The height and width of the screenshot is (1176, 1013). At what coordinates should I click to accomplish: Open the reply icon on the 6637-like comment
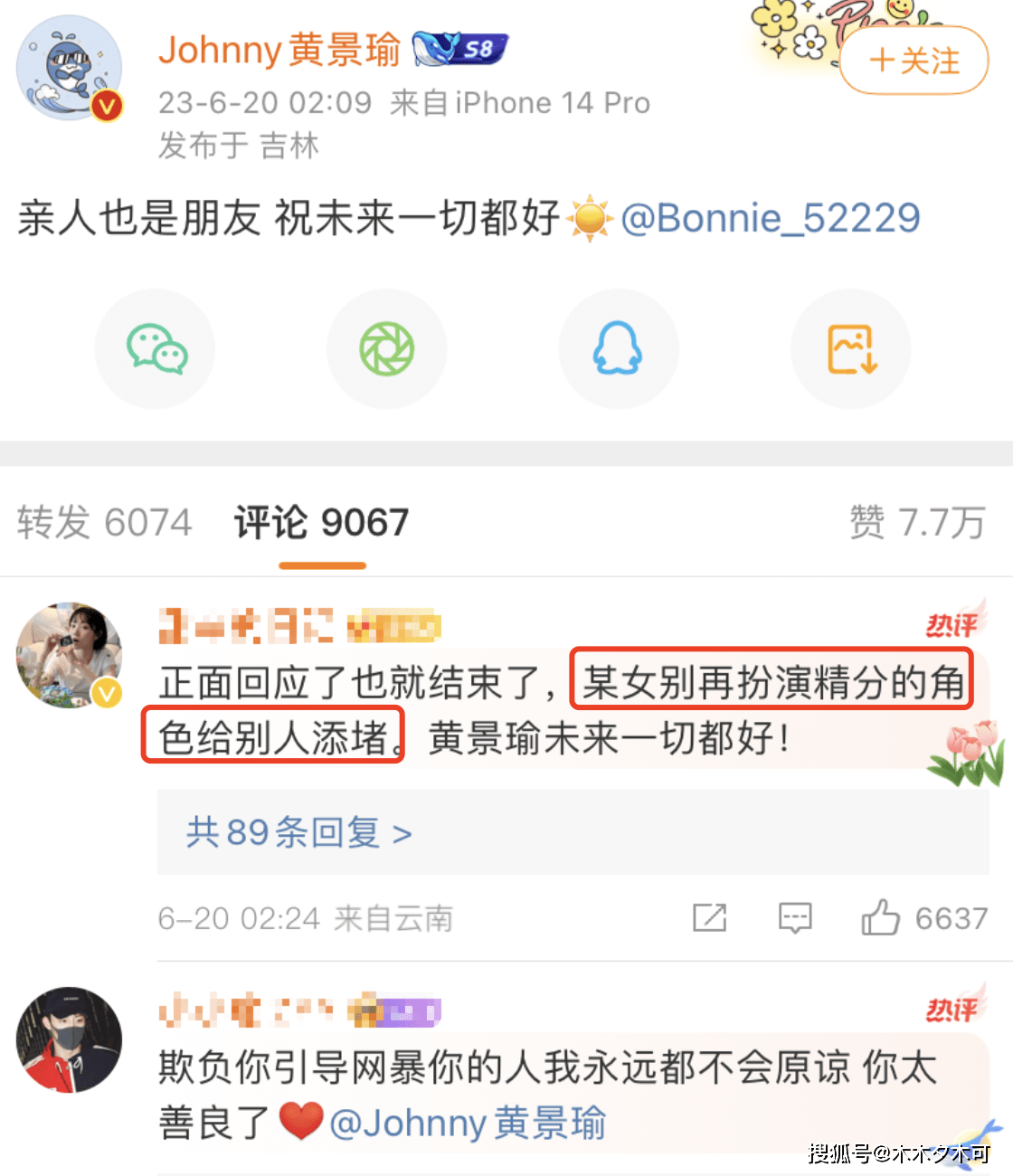tap(794, 918)
